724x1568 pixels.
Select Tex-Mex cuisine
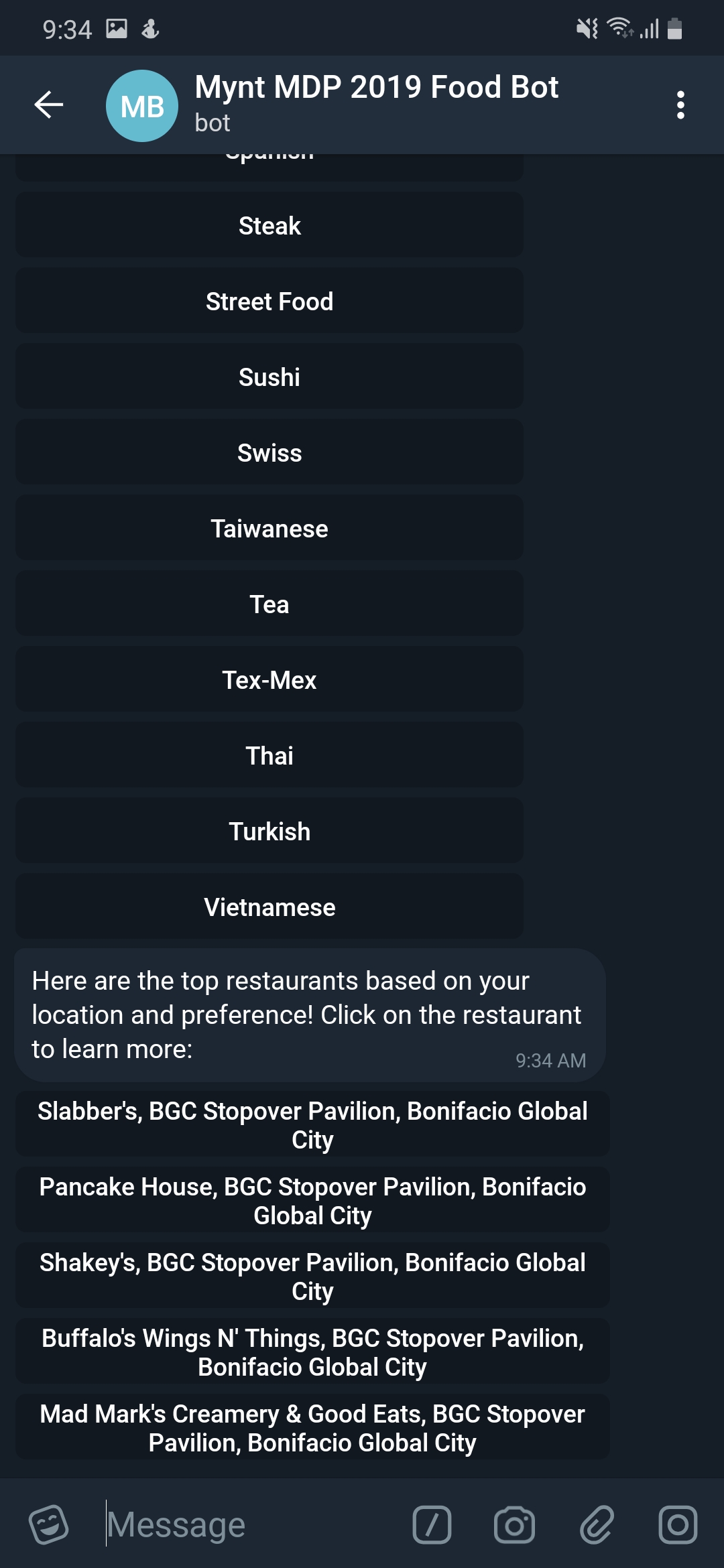[269, 679]
